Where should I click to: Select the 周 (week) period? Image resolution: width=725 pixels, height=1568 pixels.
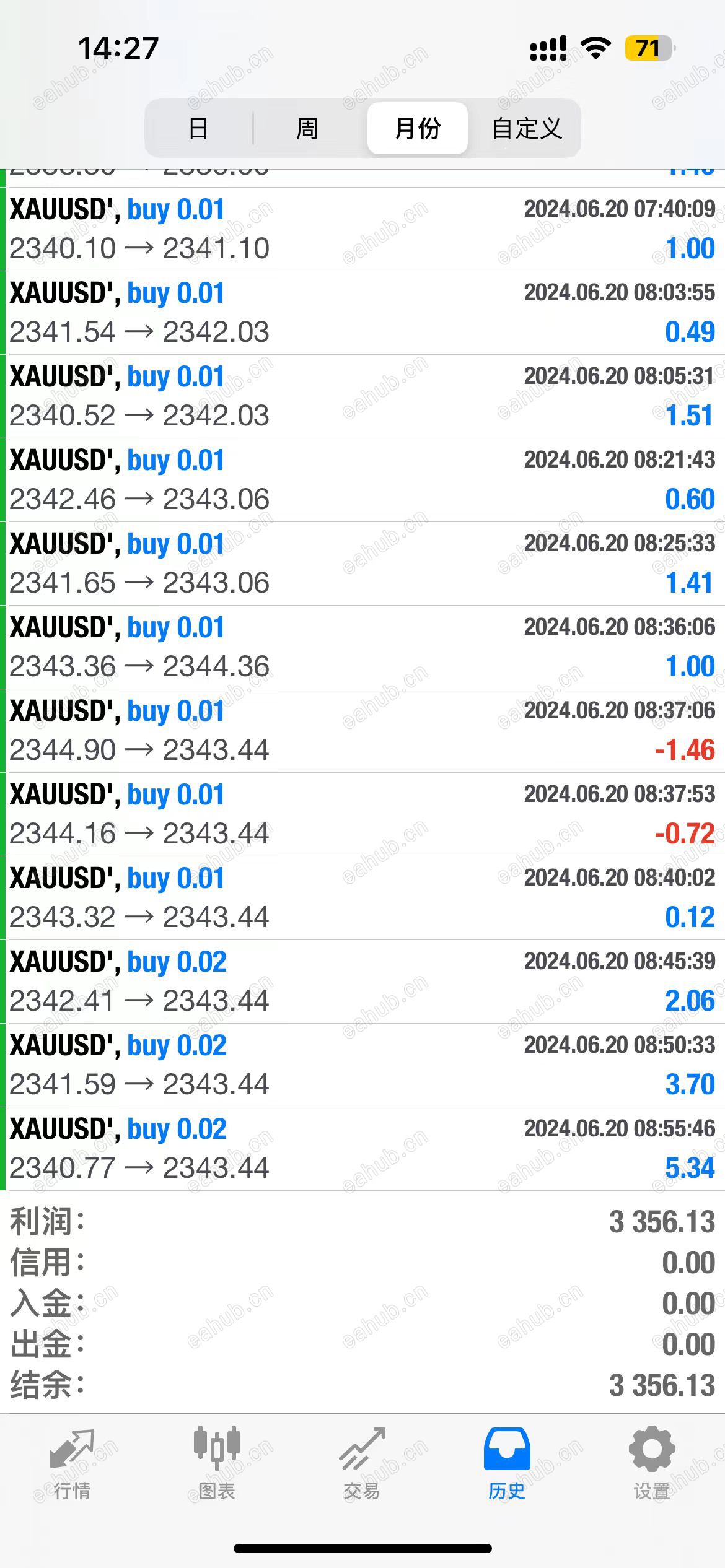pyautogui.click(x=307, y=129)
